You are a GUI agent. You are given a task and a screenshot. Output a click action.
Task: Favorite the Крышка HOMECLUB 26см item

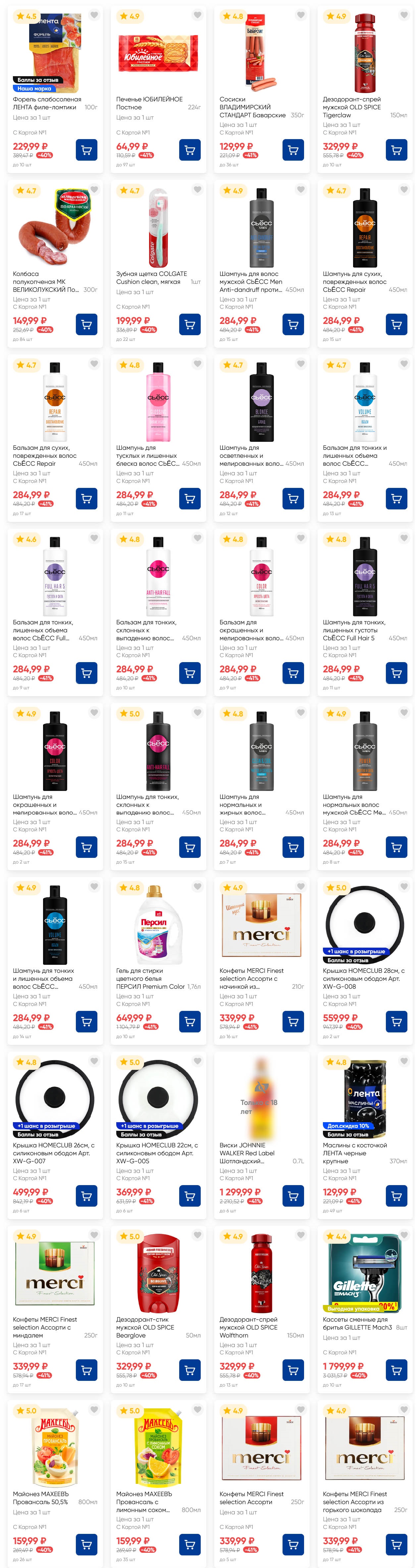(94, 1061)
